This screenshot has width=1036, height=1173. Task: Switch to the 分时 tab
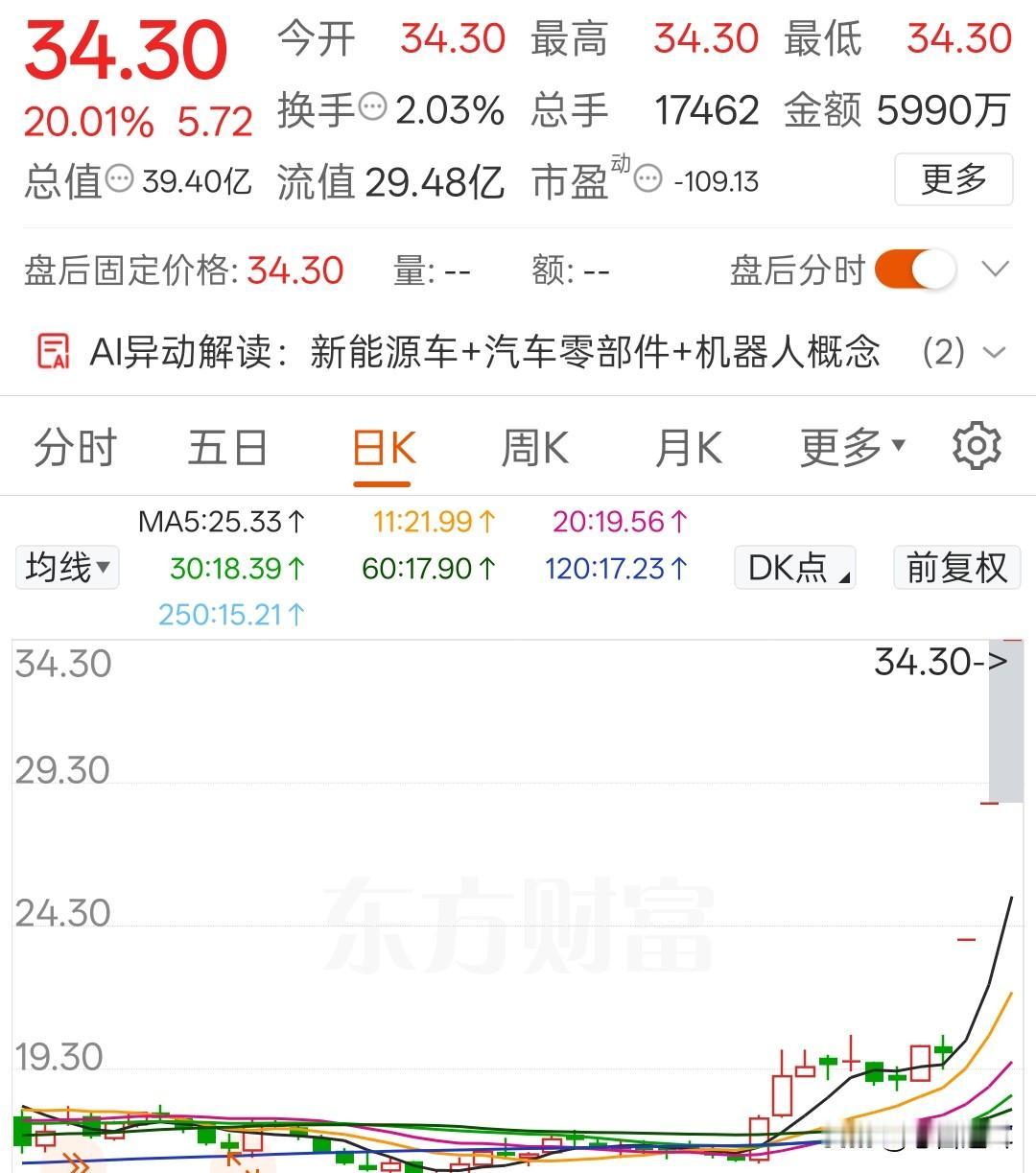coord(76,446)
